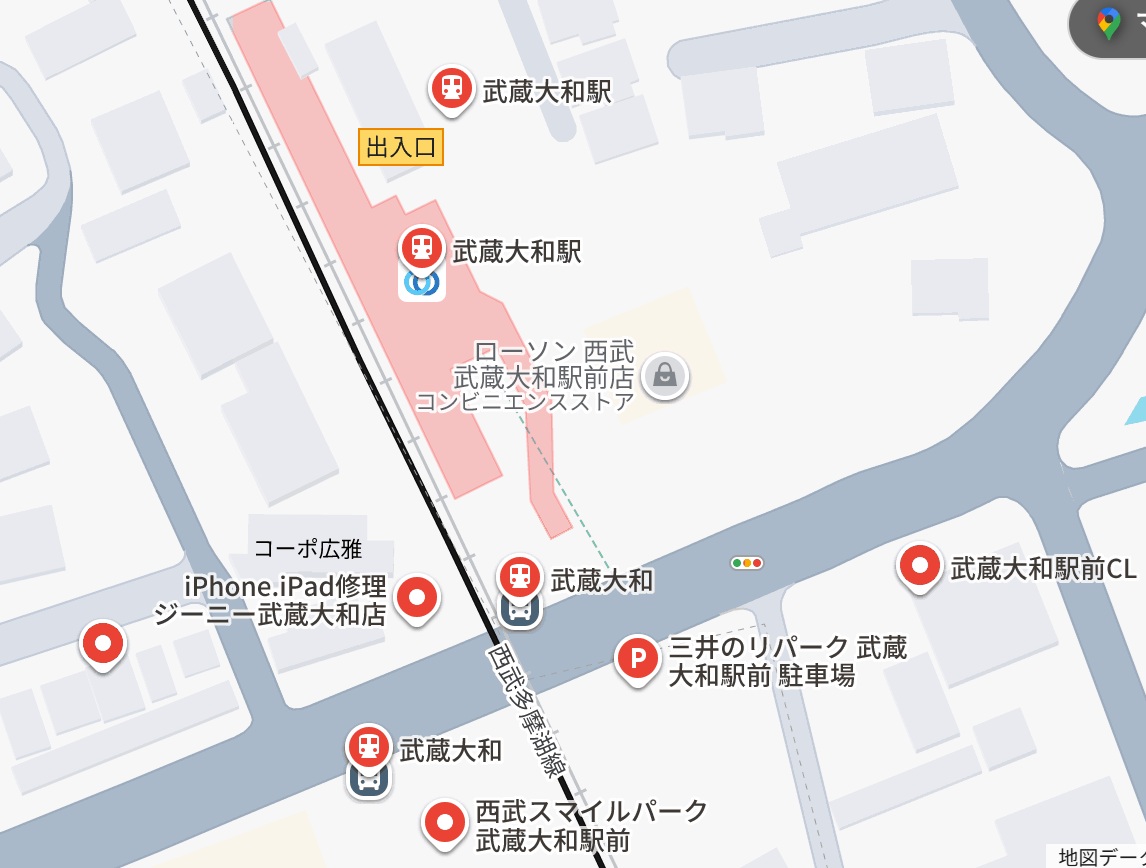Open ローソン 西武武蔵大和駅前店 convenience store marker
Image resolution: width=1146 pixels, height=868 pixels.
[x=664, y=376]
